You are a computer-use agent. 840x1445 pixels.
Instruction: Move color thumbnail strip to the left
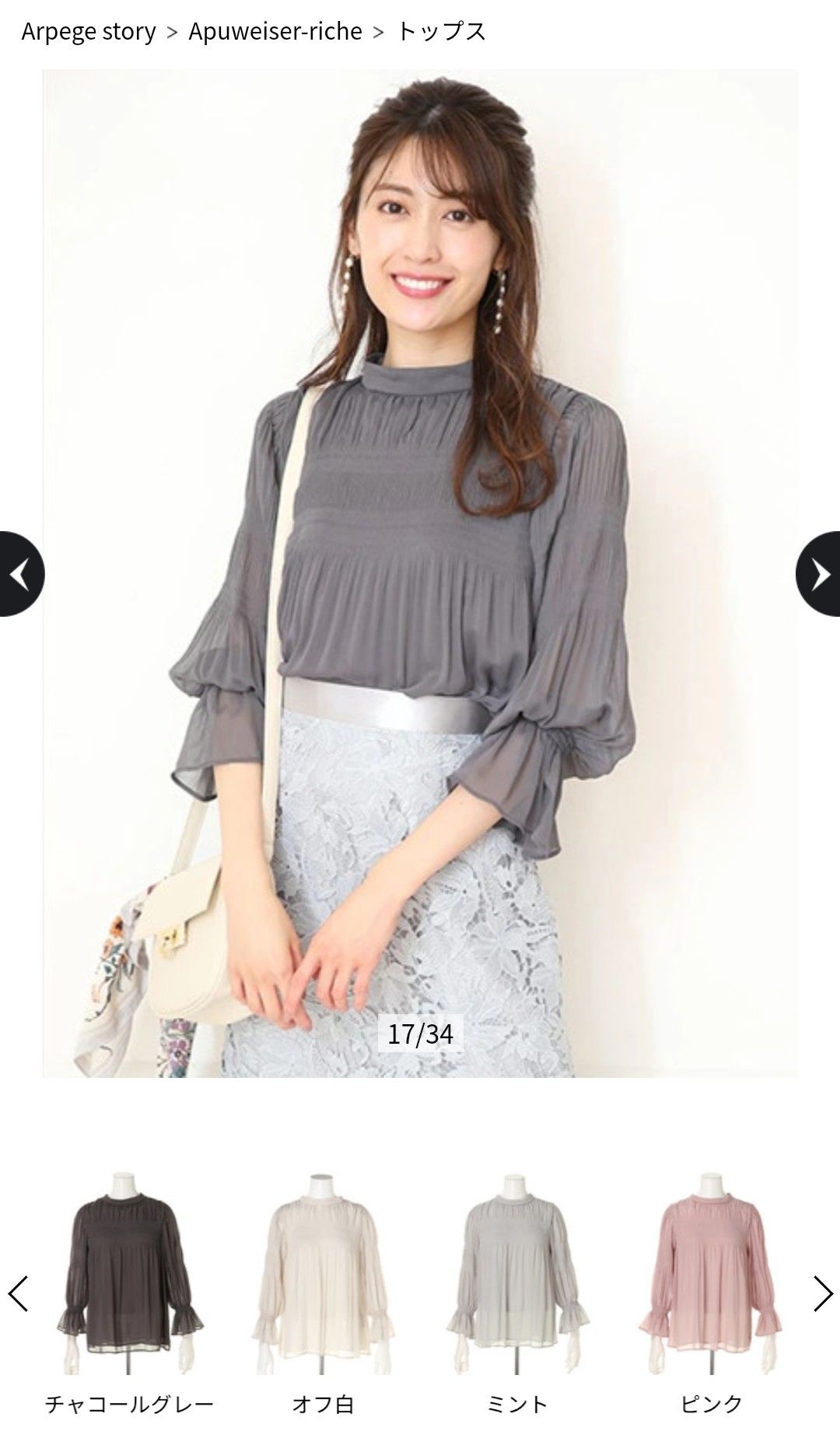click(19, 1293)
